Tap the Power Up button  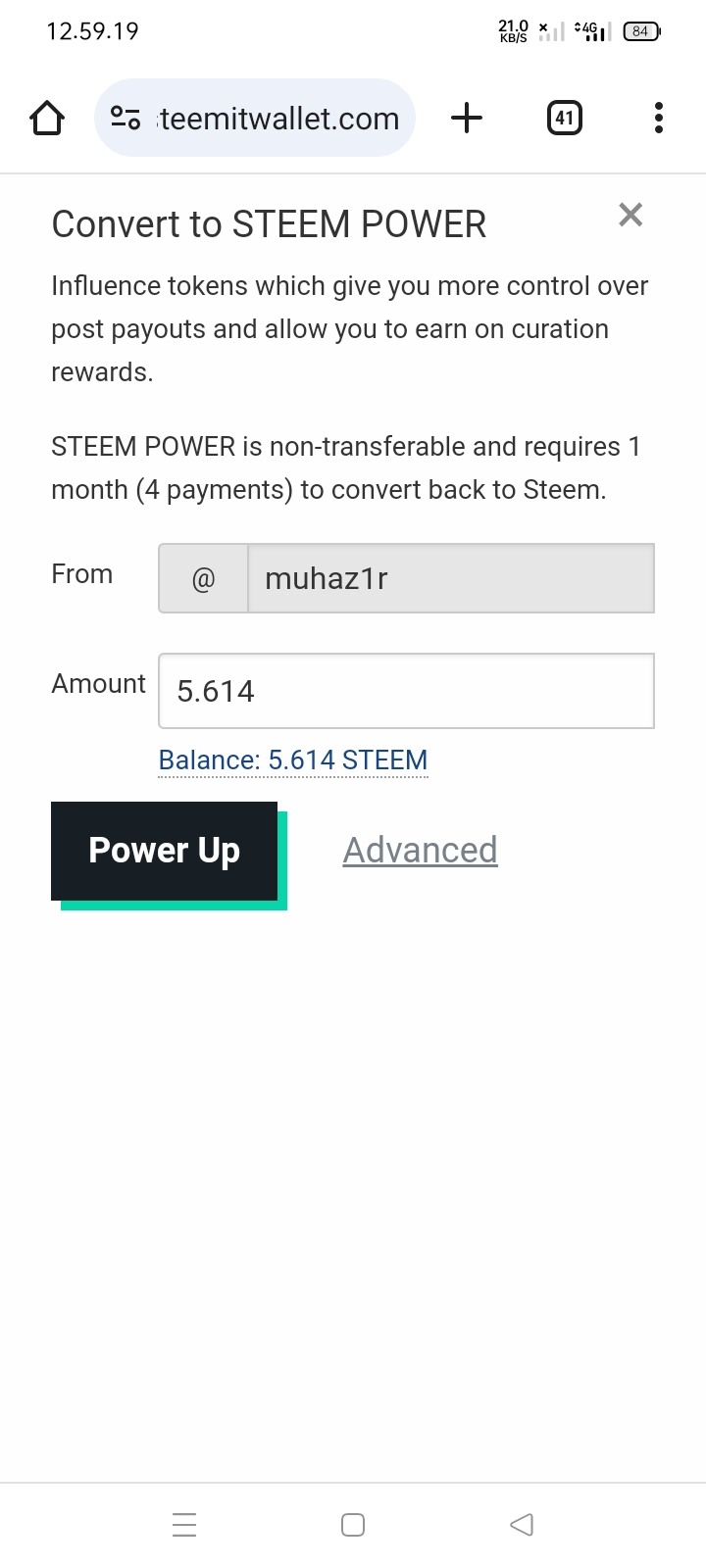[165, 851]
